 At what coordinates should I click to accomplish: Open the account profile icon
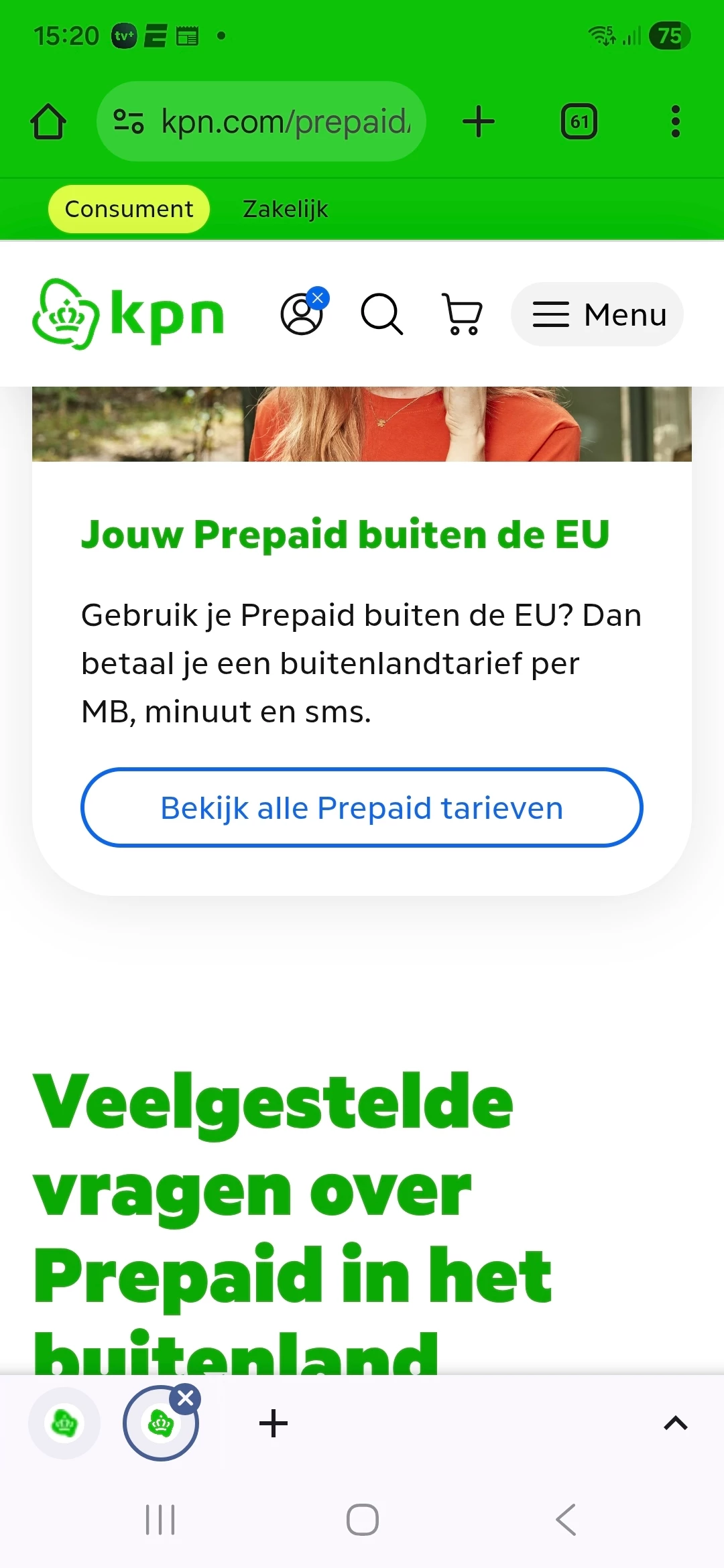tap(302, 314)
